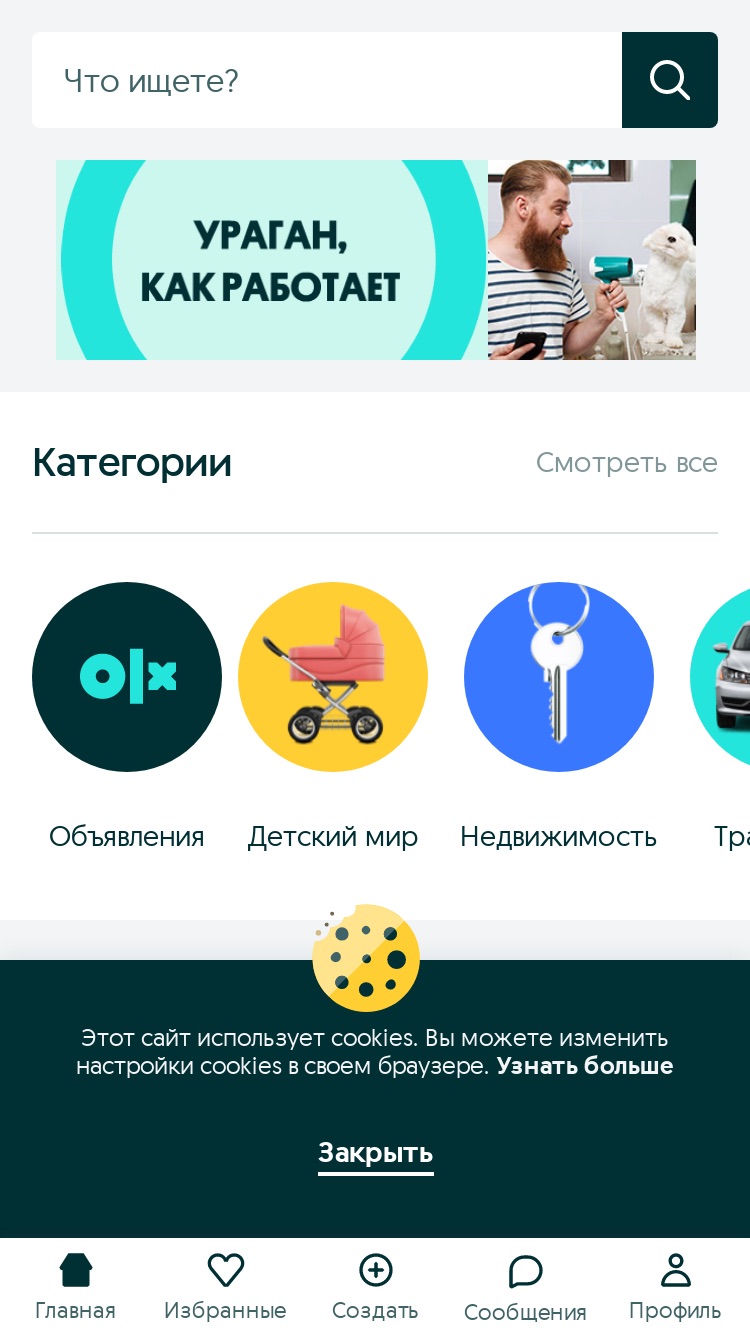Go to the Избранные tab
This screenshot has width=750, height=1334.
[x=225, y=1287]
